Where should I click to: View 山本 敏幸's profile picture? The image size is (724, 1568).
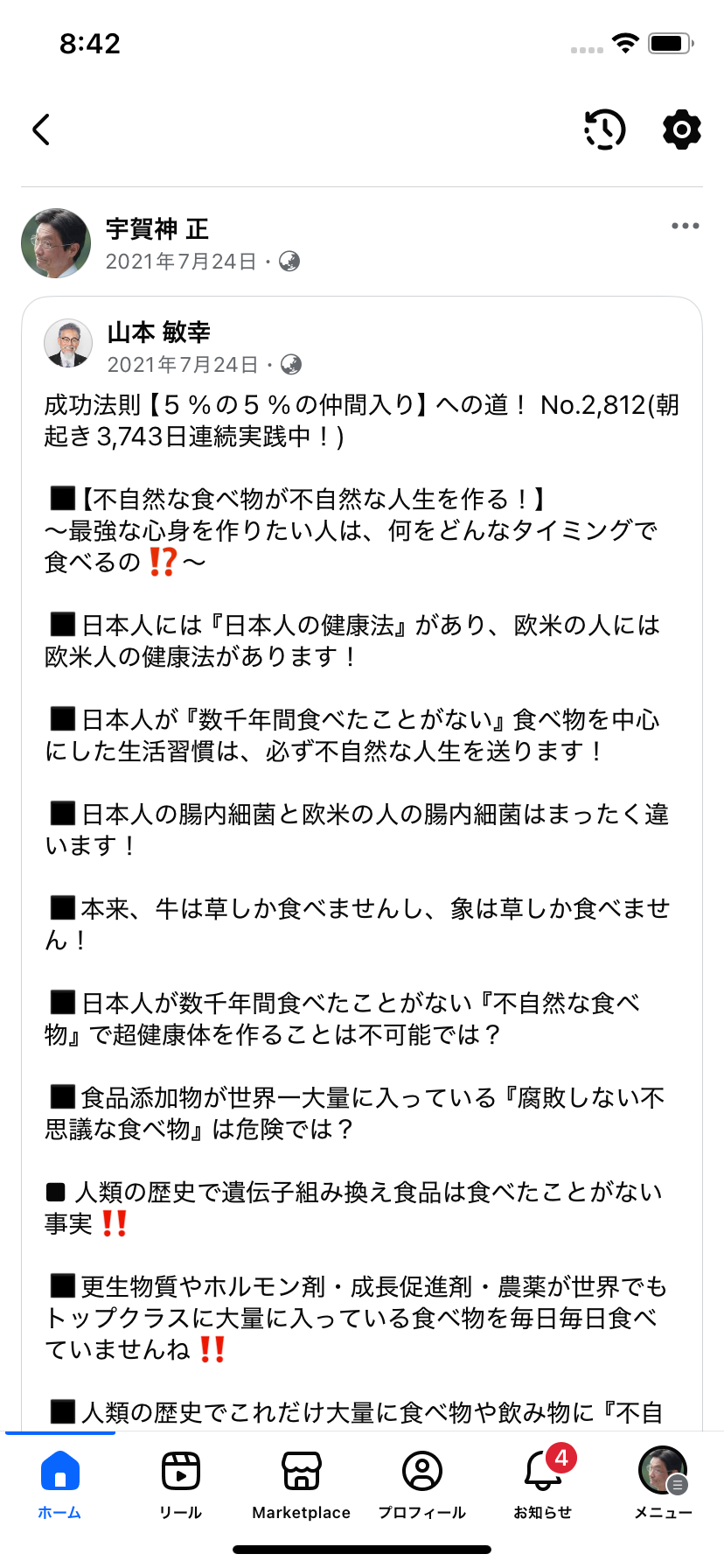click(68, 343)
